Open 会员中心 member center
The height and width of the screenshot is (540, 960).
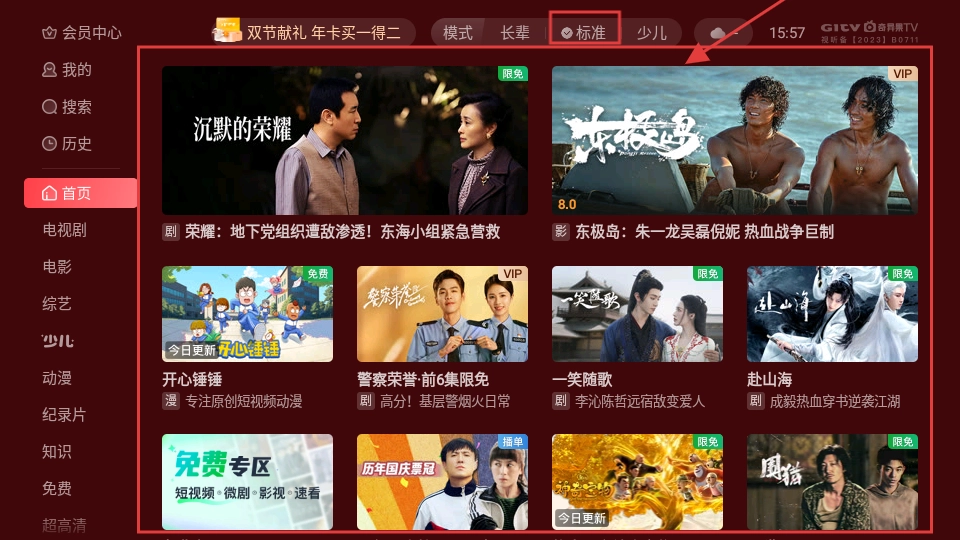point(81,33)
